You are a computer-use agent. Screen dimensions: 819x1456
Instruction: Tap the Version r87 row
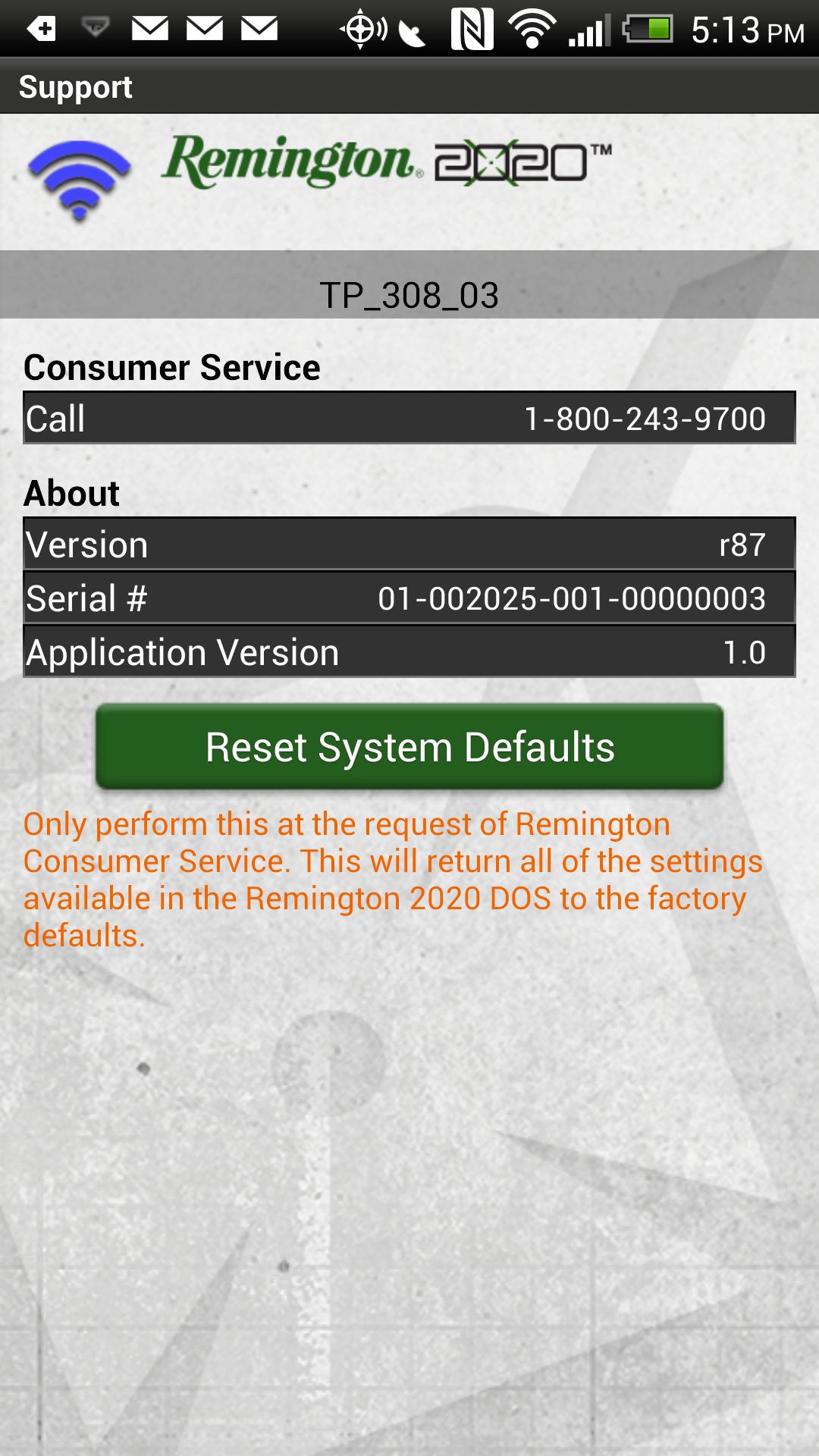pos(409,544)
